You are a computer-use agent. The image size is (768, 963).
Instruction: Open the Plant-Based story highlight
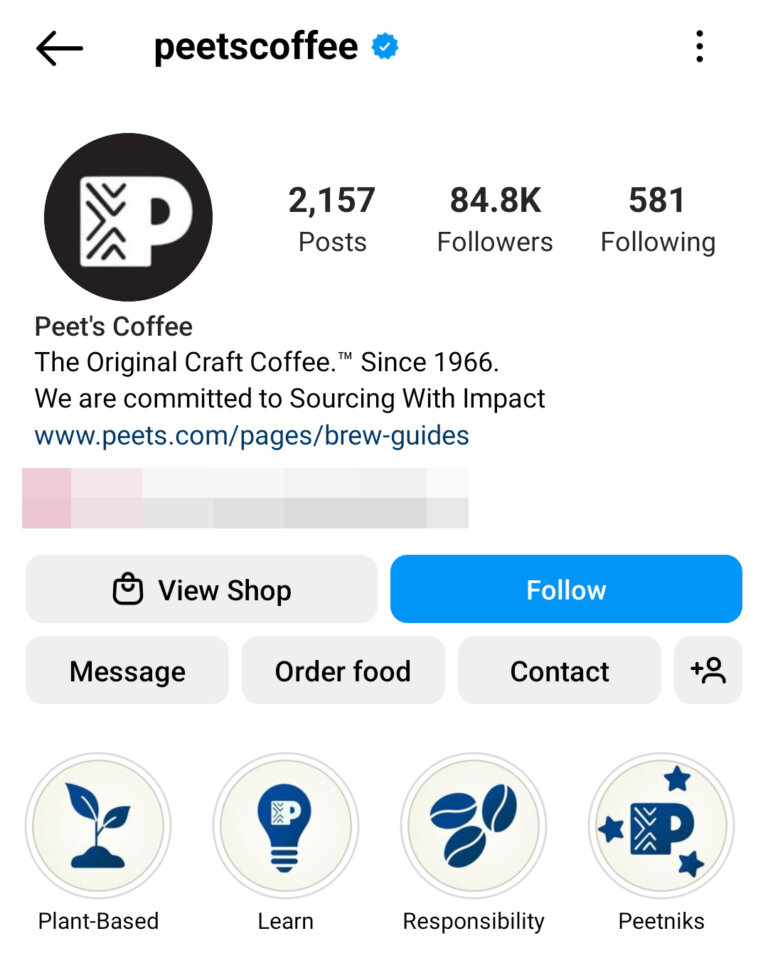click(98, 826)
